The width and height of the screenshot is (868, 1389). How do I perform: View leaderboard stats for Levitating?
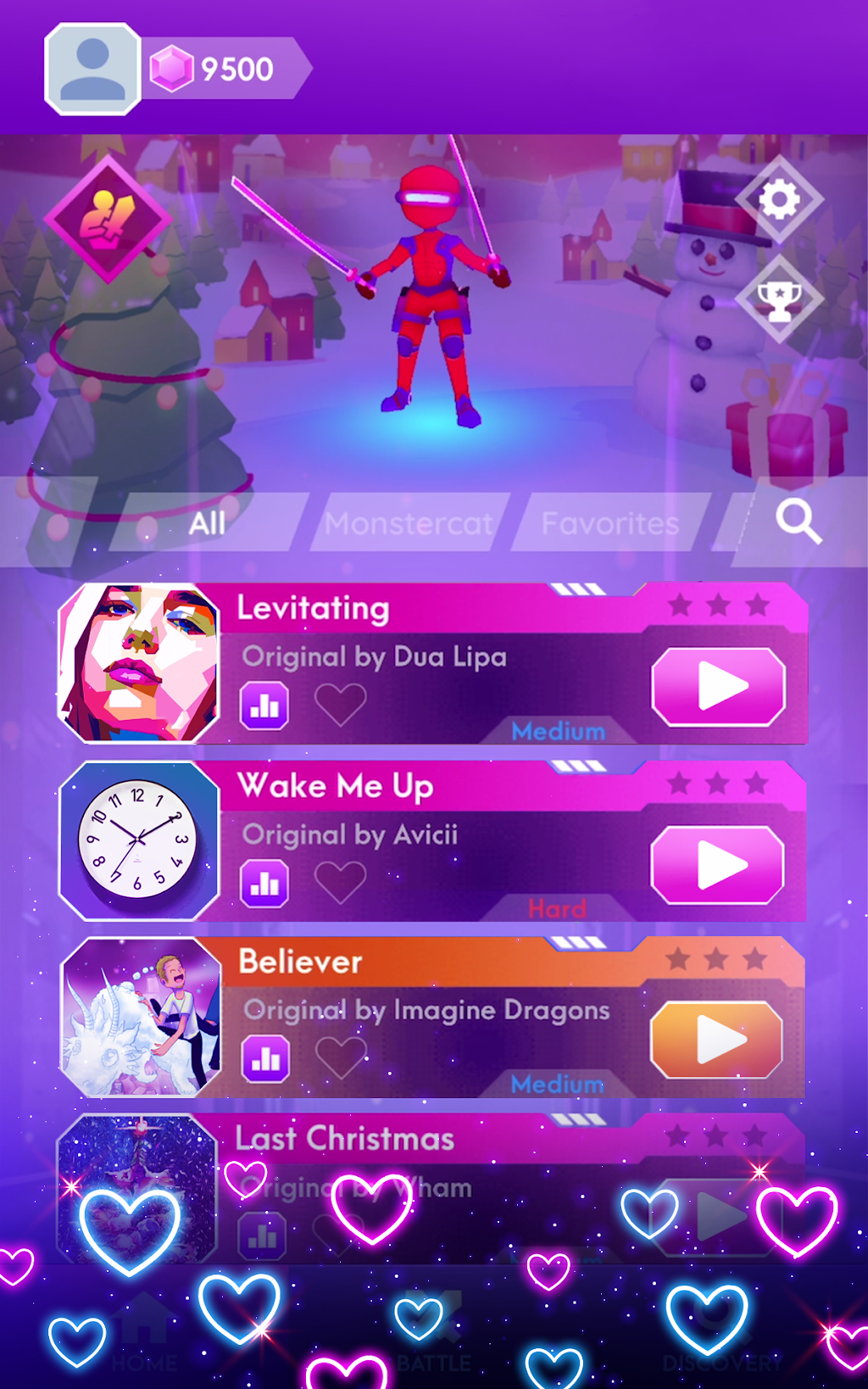(264, 706)
